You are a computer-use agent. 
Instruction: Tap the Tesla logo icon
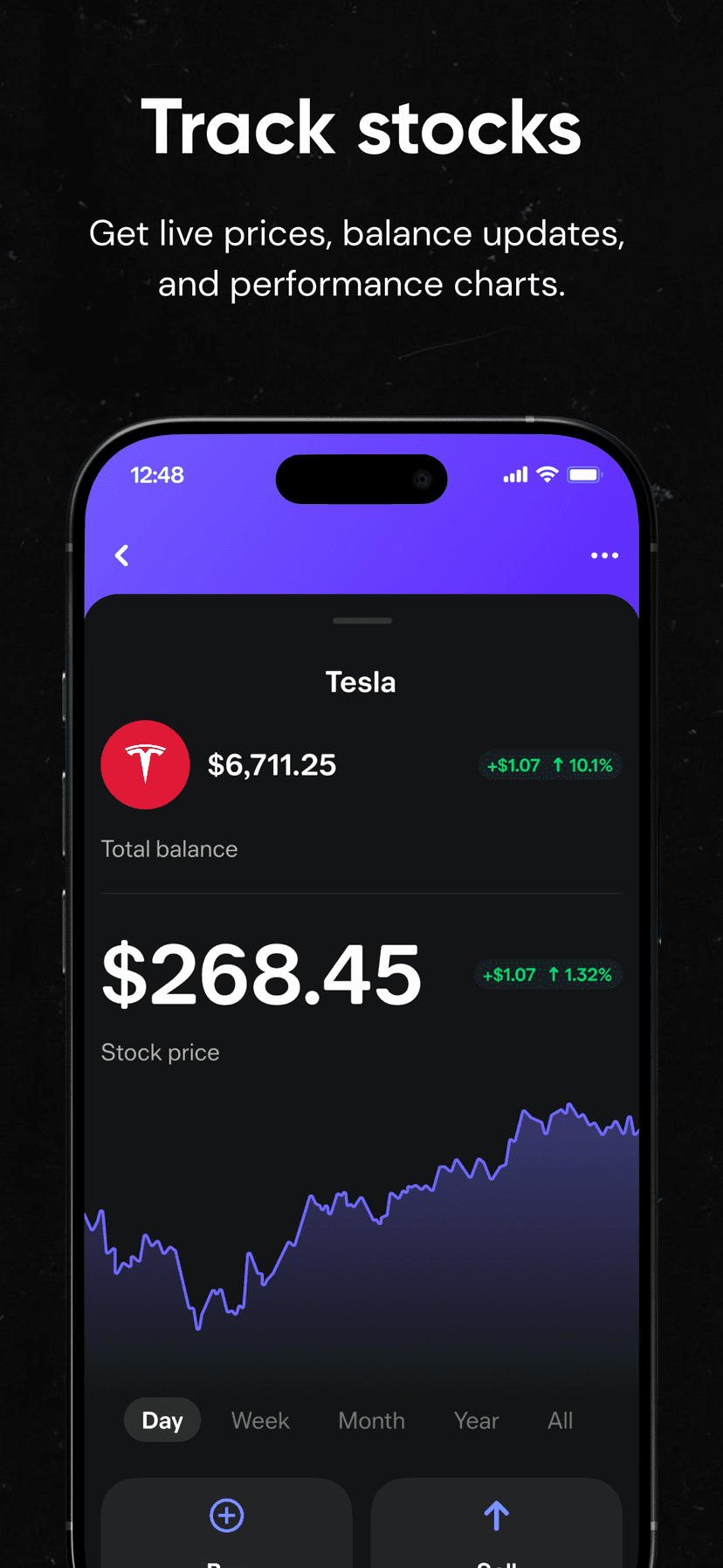point(145,764)
